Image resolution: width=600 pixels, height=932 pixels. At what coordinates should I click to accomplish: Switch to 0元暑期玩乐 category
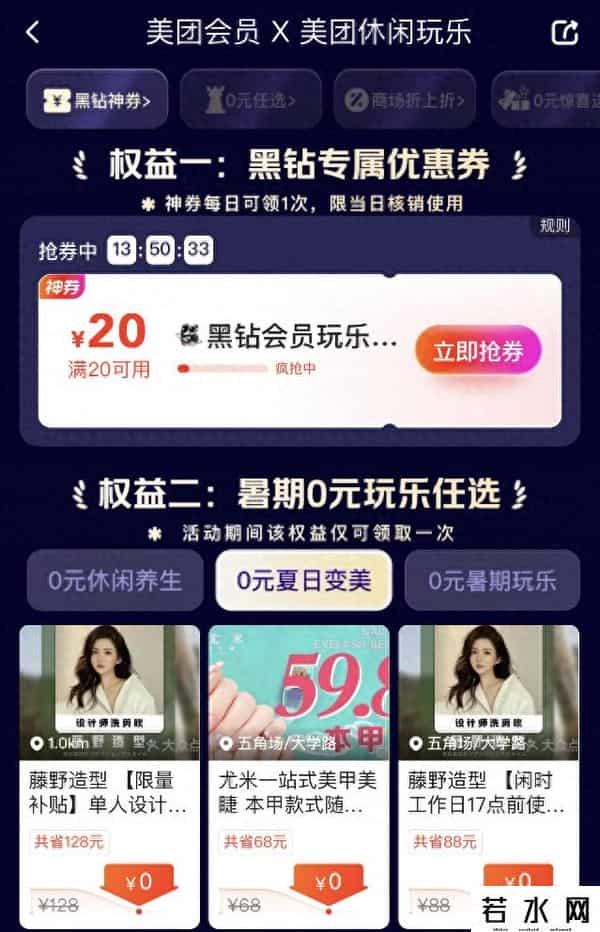coord(490,580)
